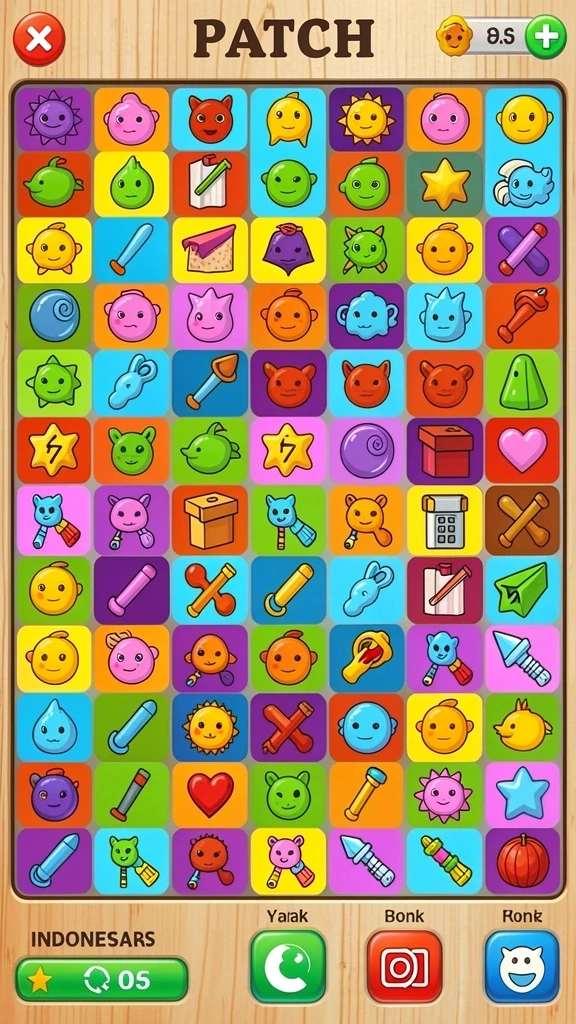This screenshot has height=1024, width=576.
Task: Select the keypad tile on yellow background
Action: click(x=445, y=520)
